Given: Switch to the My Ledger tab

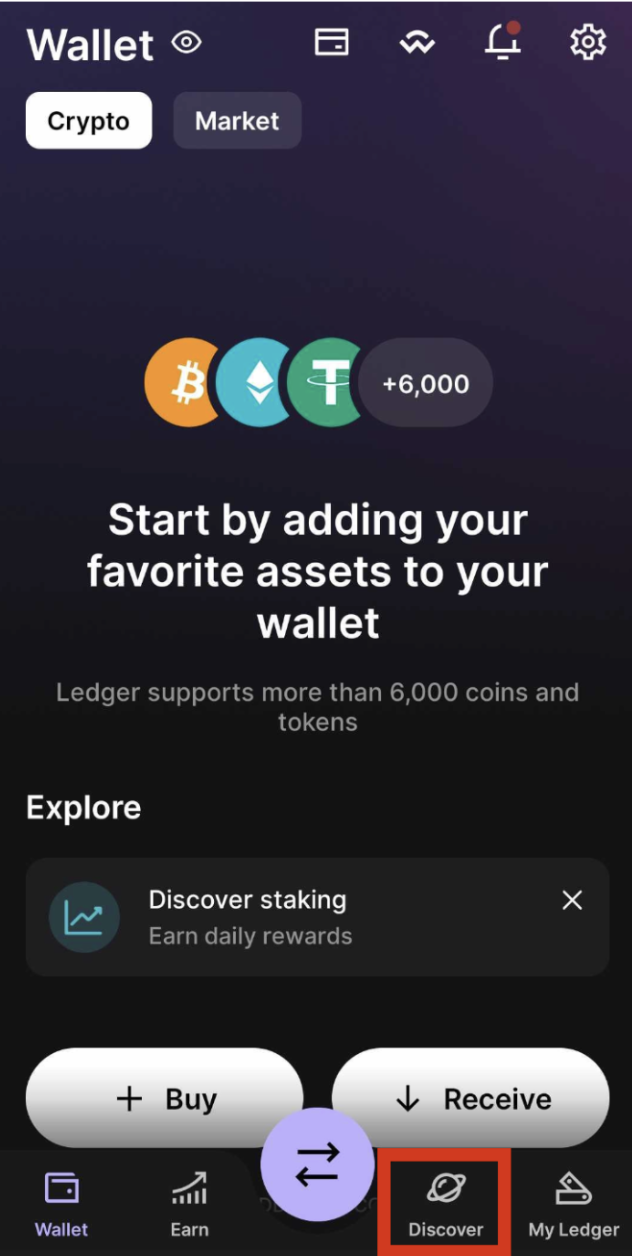Looking at the screenshot, I should [x=573, y=1204].
